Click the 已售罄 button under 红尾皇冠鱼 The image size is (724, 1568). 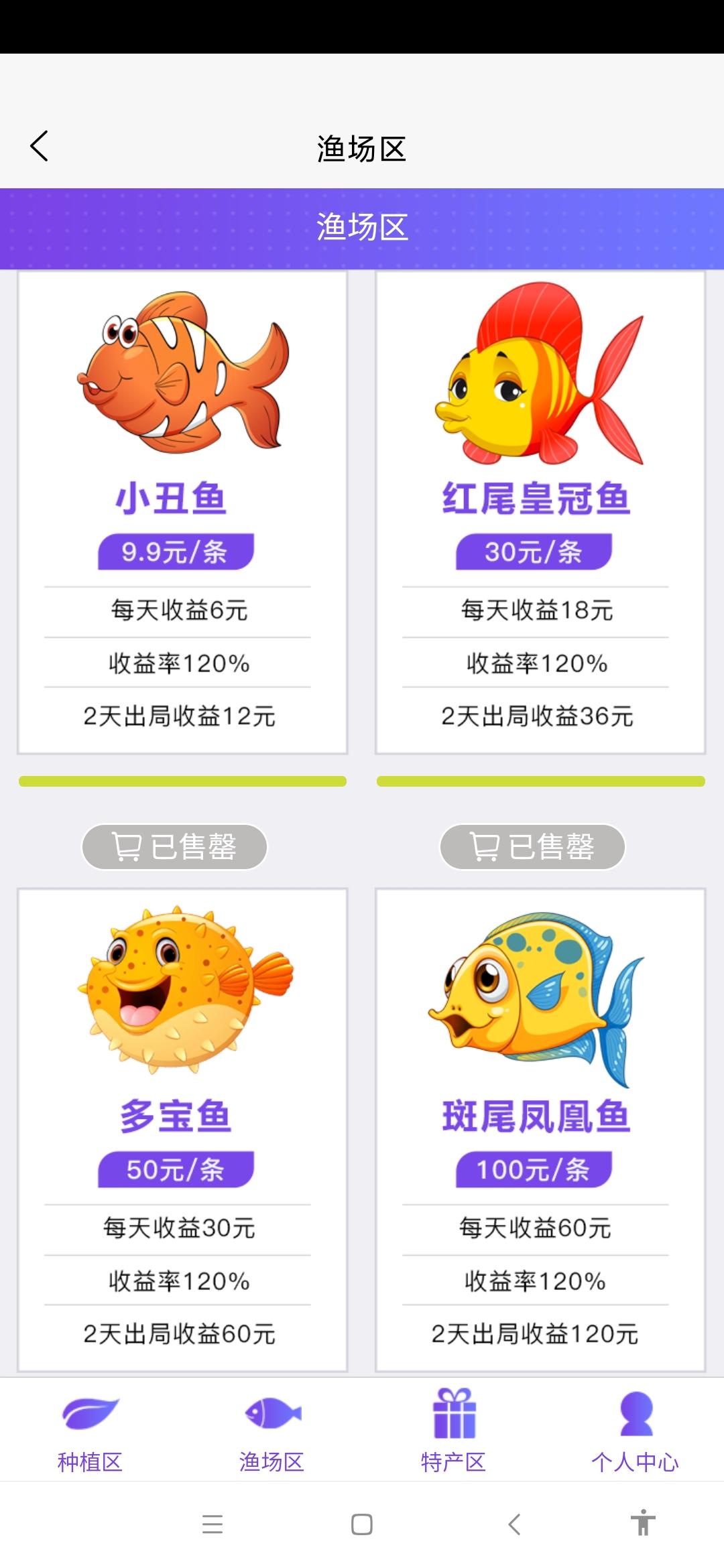click(x=532, y=846)
